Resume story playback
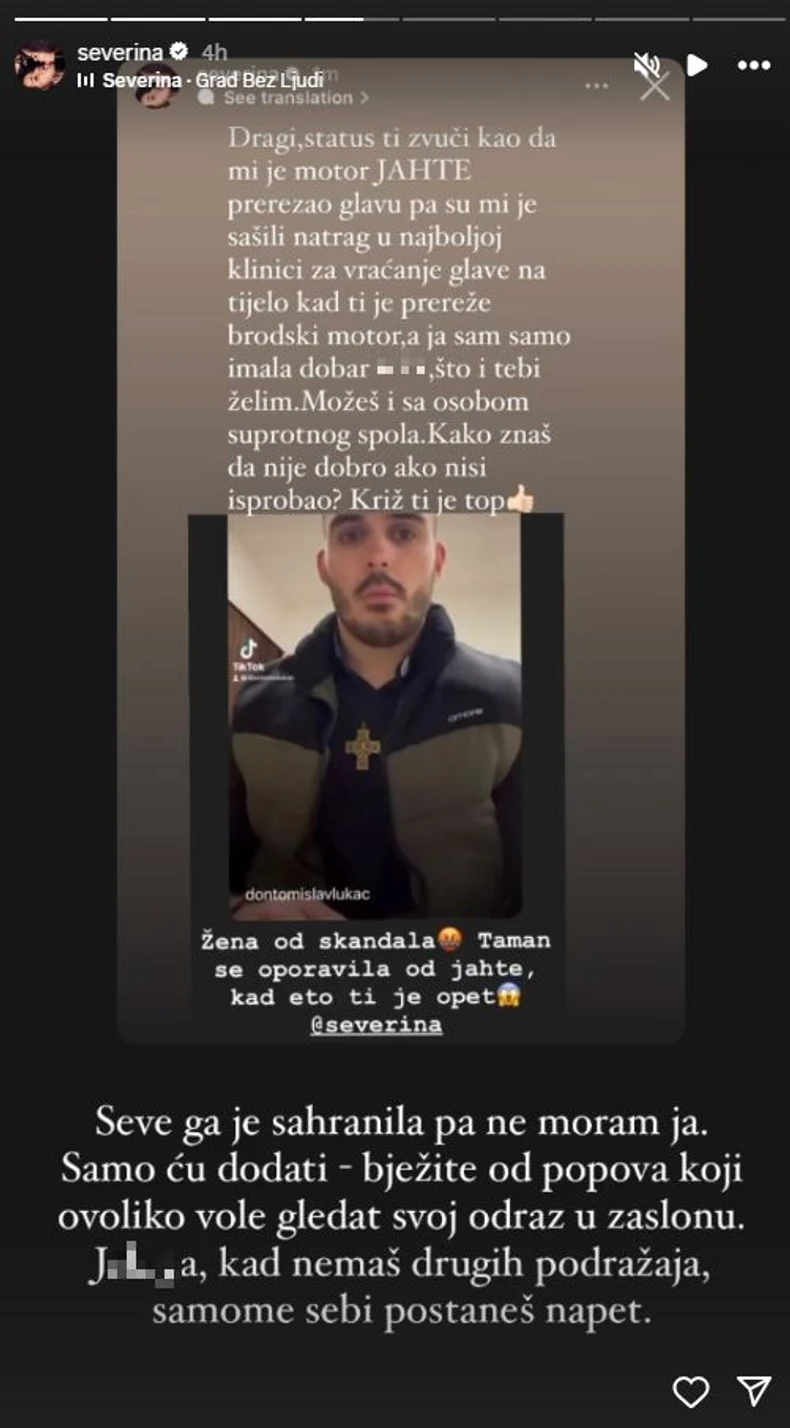Screen dimensions: 790x1428 click(697, 66)
